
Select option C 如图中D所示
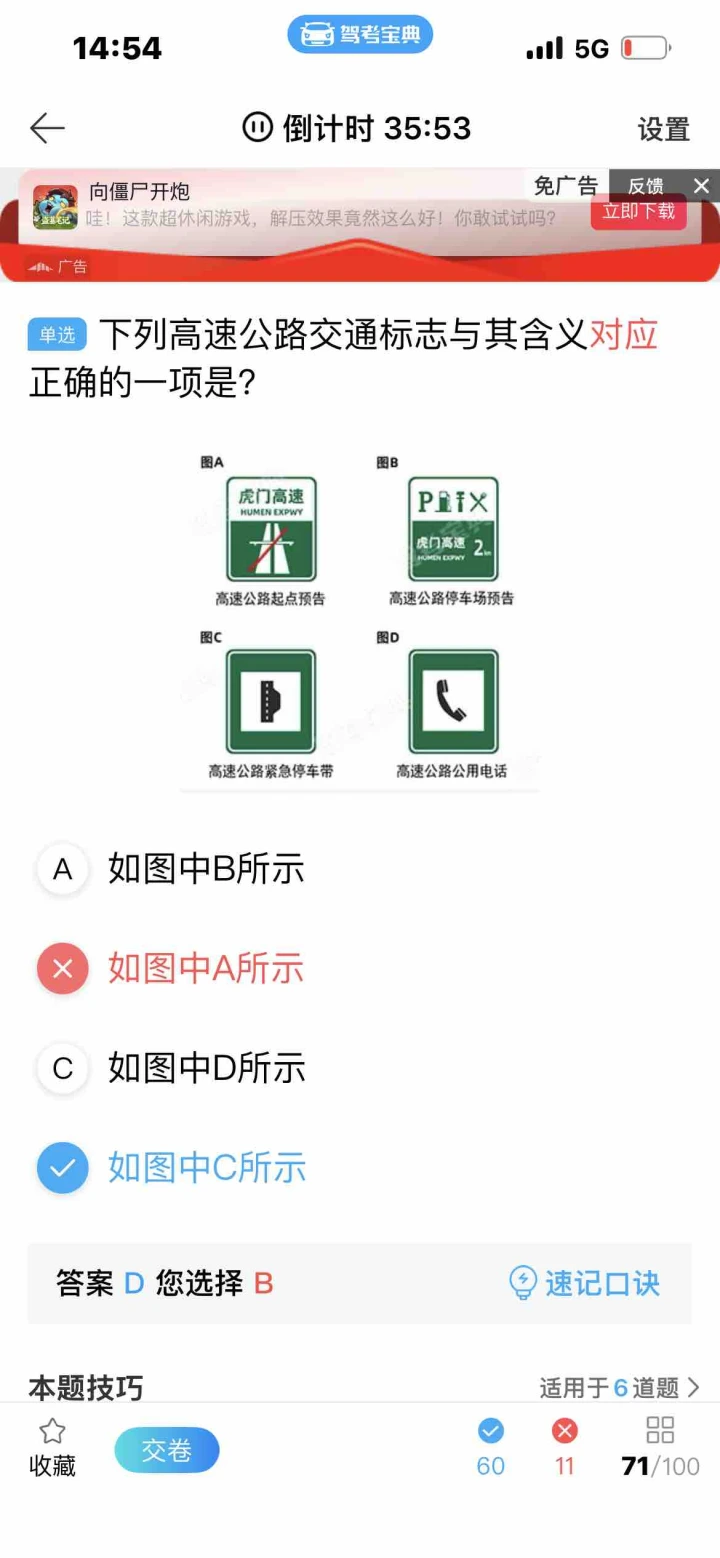[x=360, y=1068]
